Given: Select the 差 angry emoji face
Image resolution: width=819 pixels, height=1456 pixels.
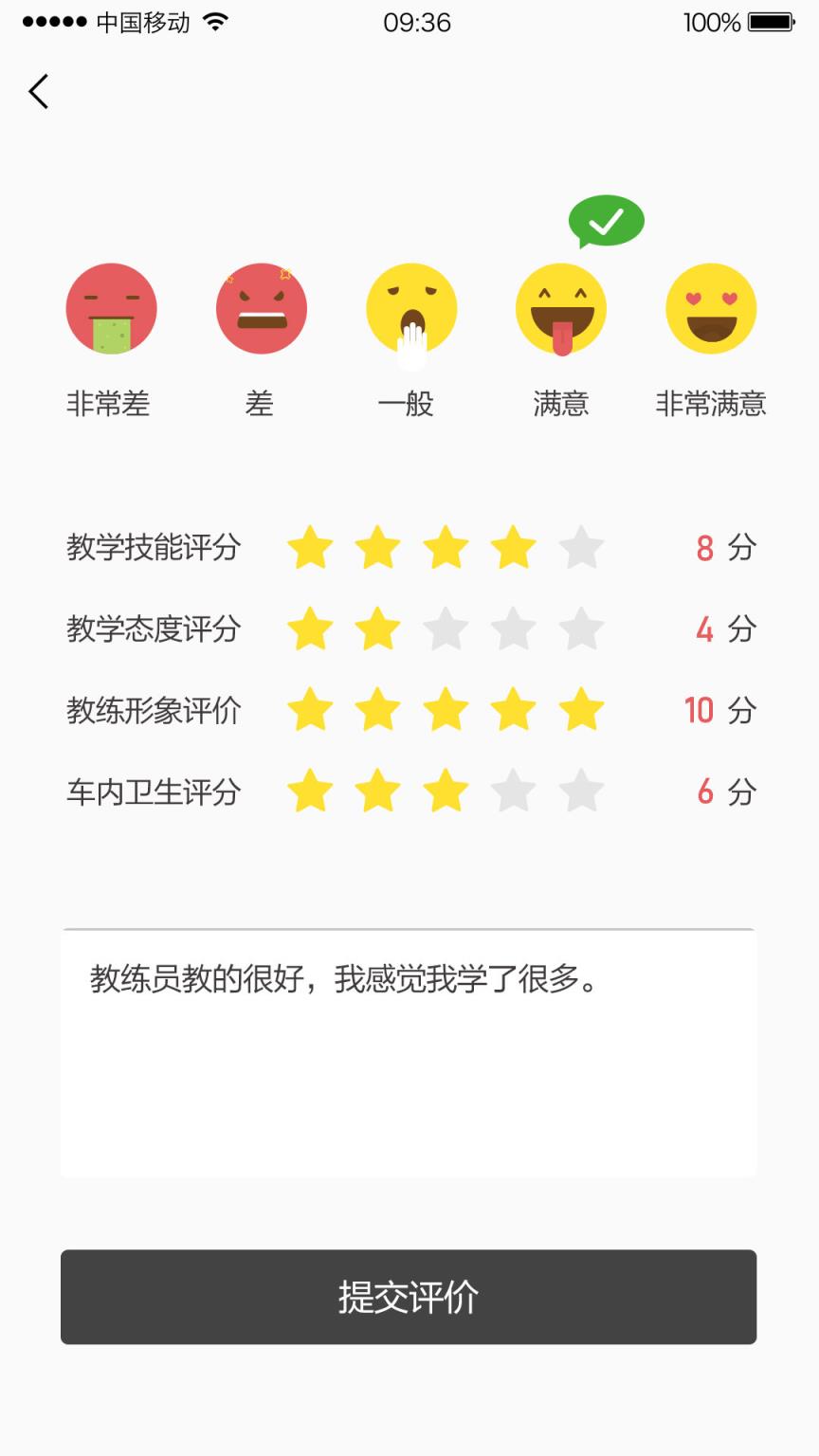Looking at the screenshot, I should 261,308.
